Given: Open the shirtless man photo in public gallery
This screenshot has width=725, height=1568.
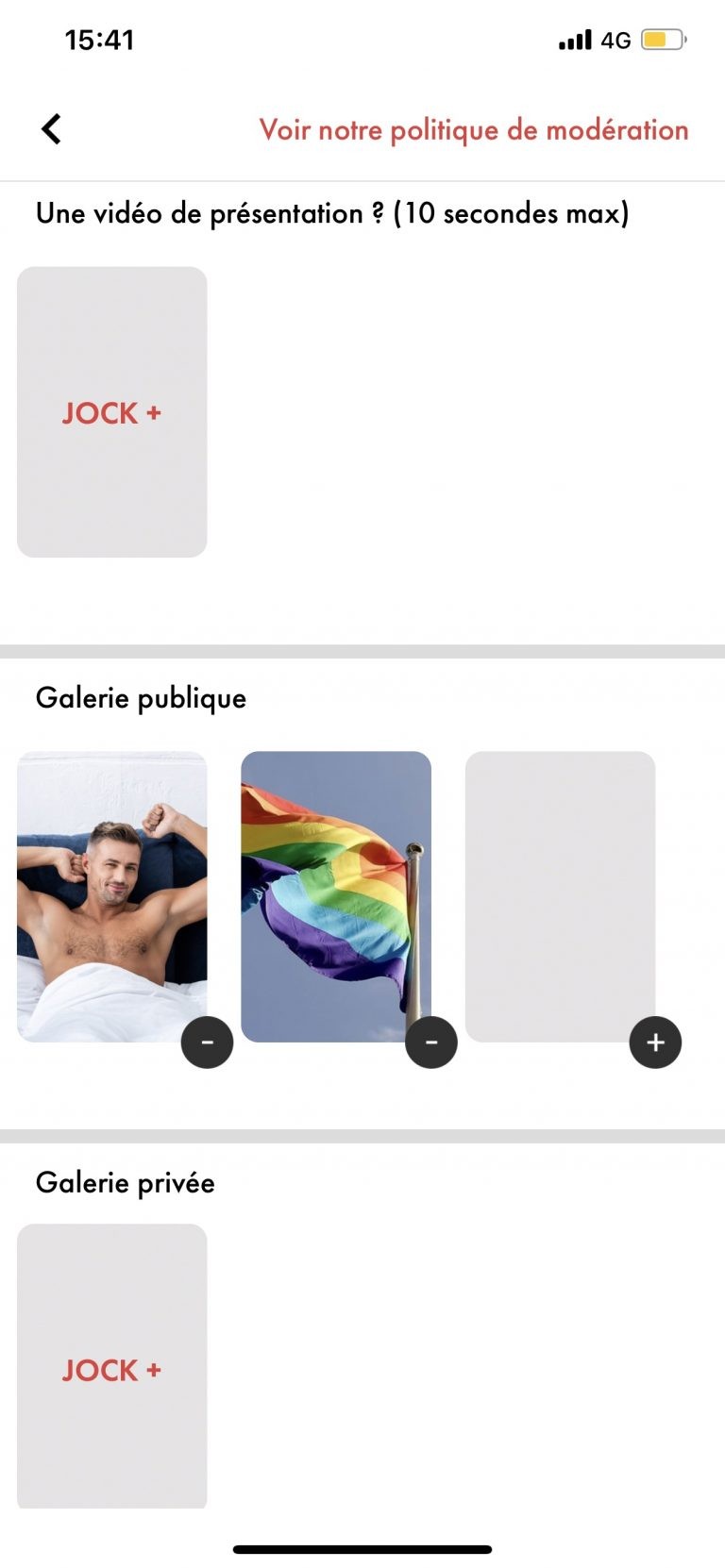Looking at the screenshot, I should coord(112,897).
